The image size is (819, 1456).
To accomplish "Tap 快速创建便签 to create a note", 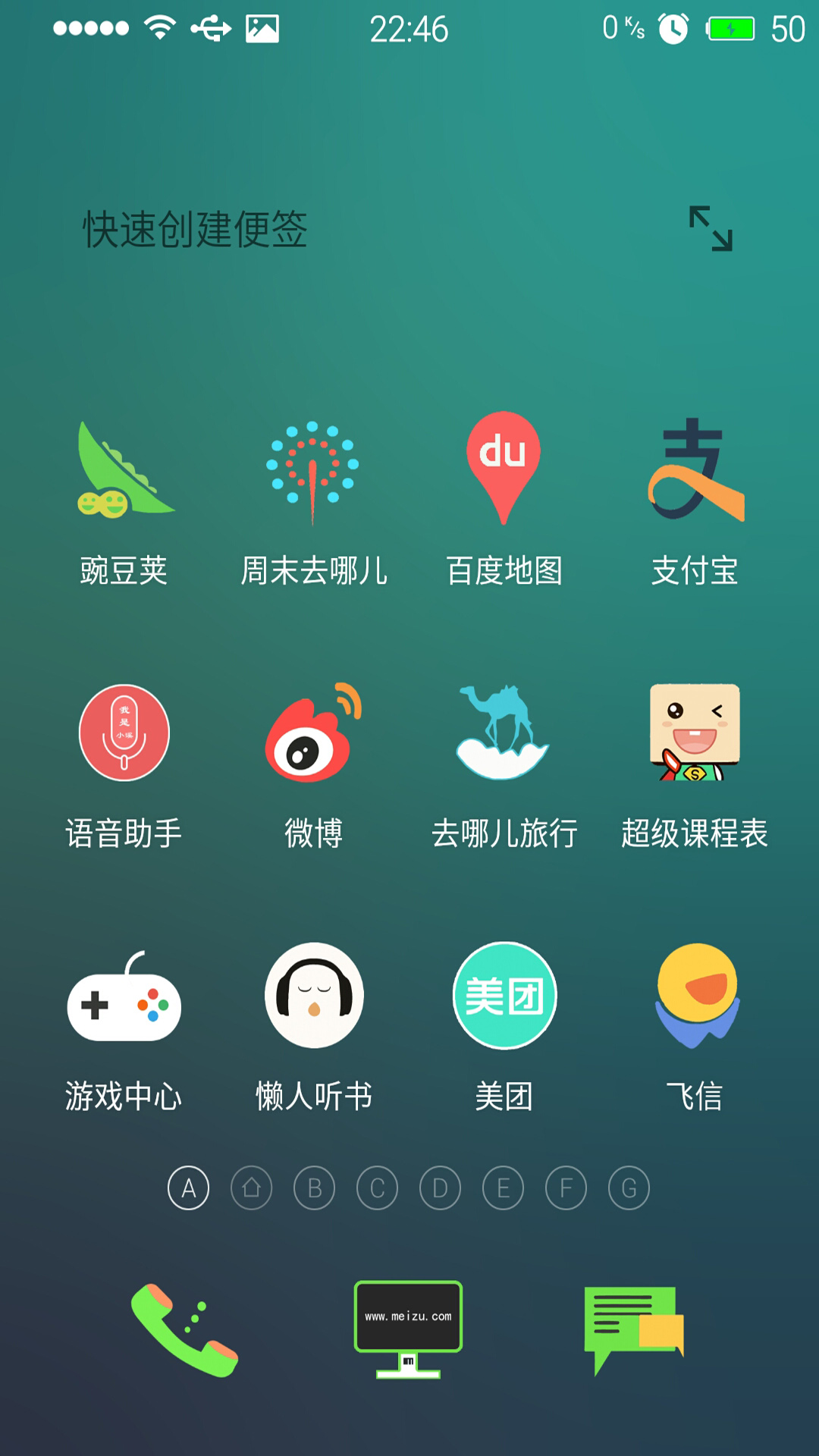I will pyautogui.click(x=195, y=229).
